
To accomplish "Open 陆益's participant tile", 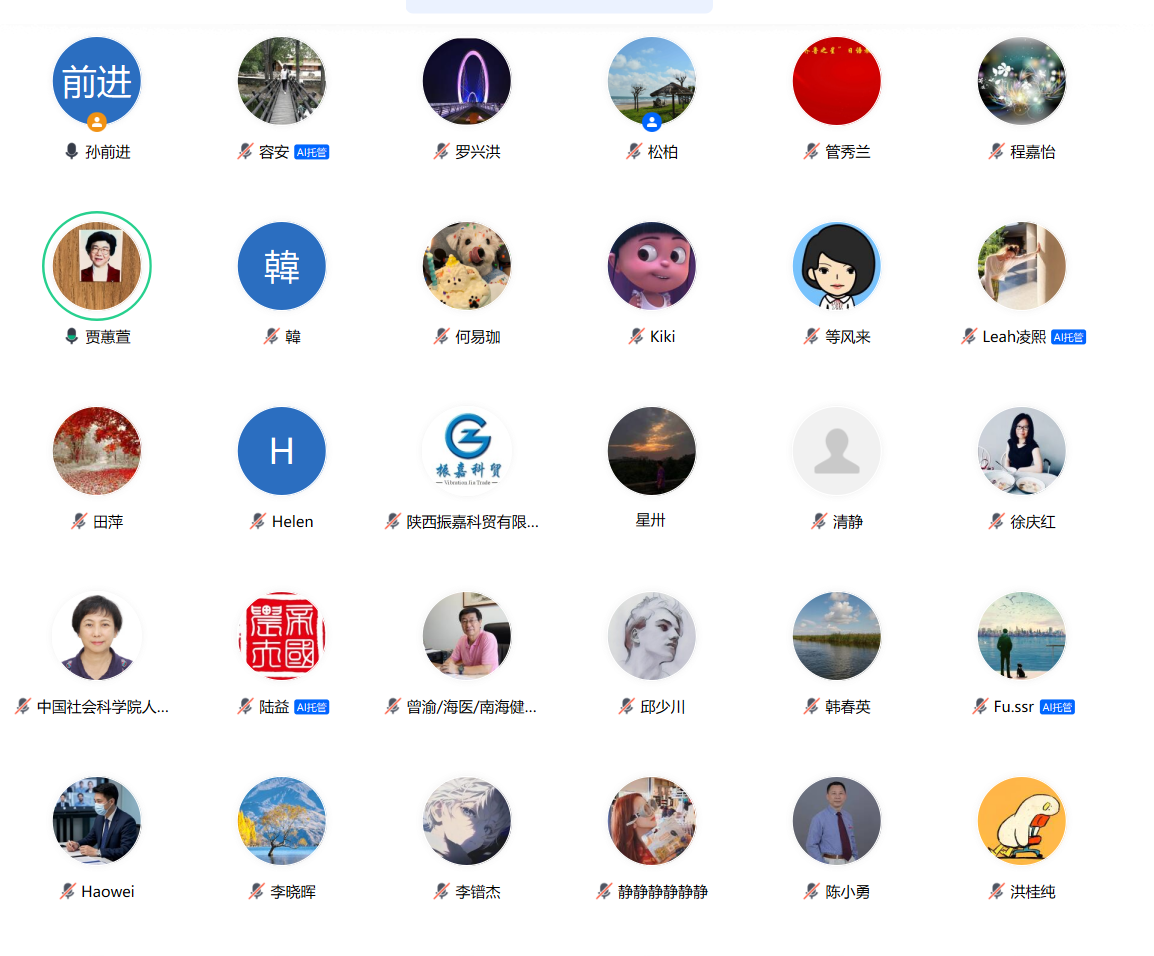I will tap(282, 636).
